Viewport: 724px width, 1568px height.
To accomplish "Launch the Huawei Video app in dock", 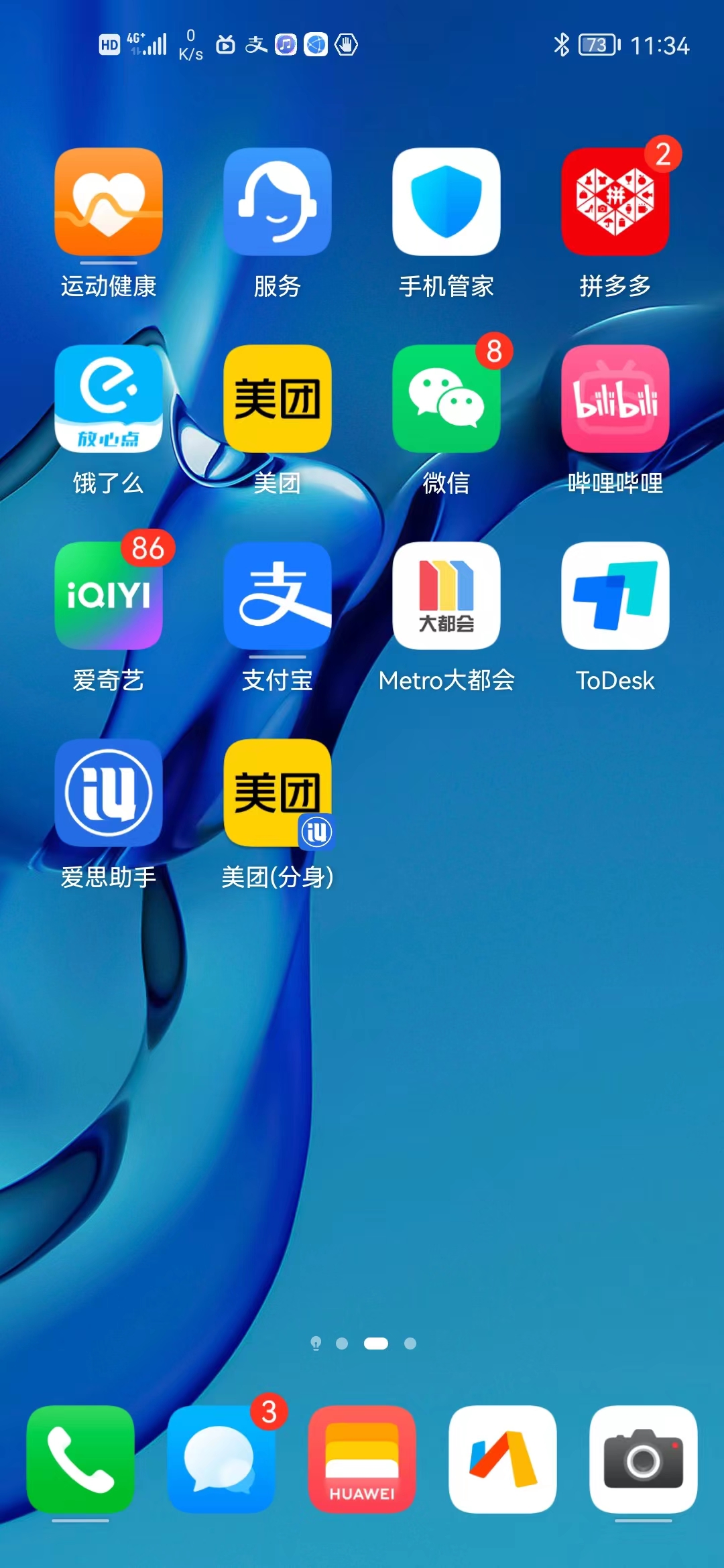I will pos(503,1459).
